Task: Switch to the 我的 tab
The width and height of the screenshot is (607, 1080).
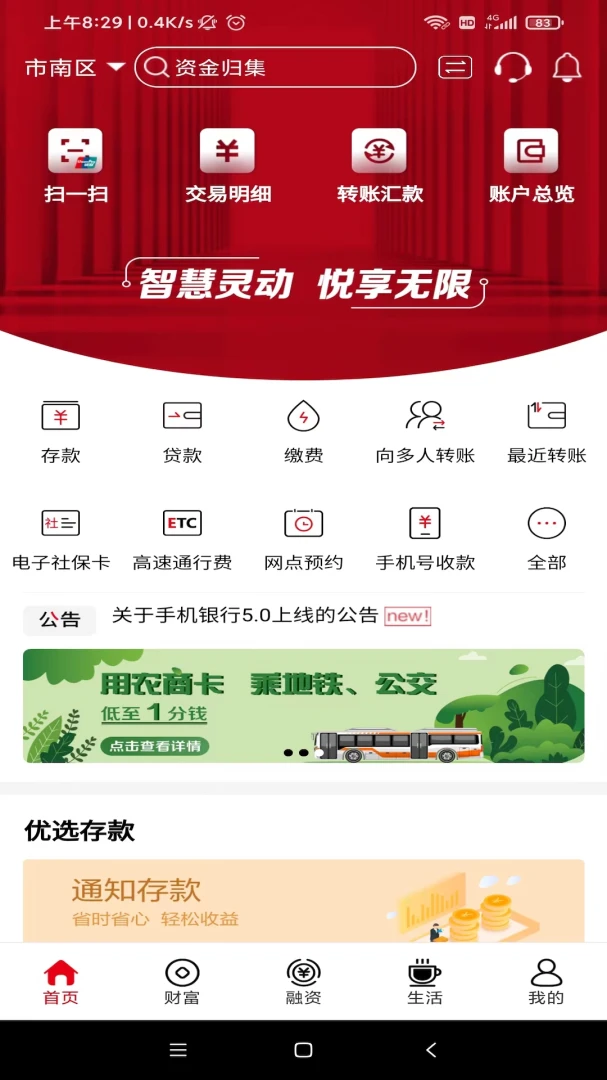Action: tap(546, 982)
